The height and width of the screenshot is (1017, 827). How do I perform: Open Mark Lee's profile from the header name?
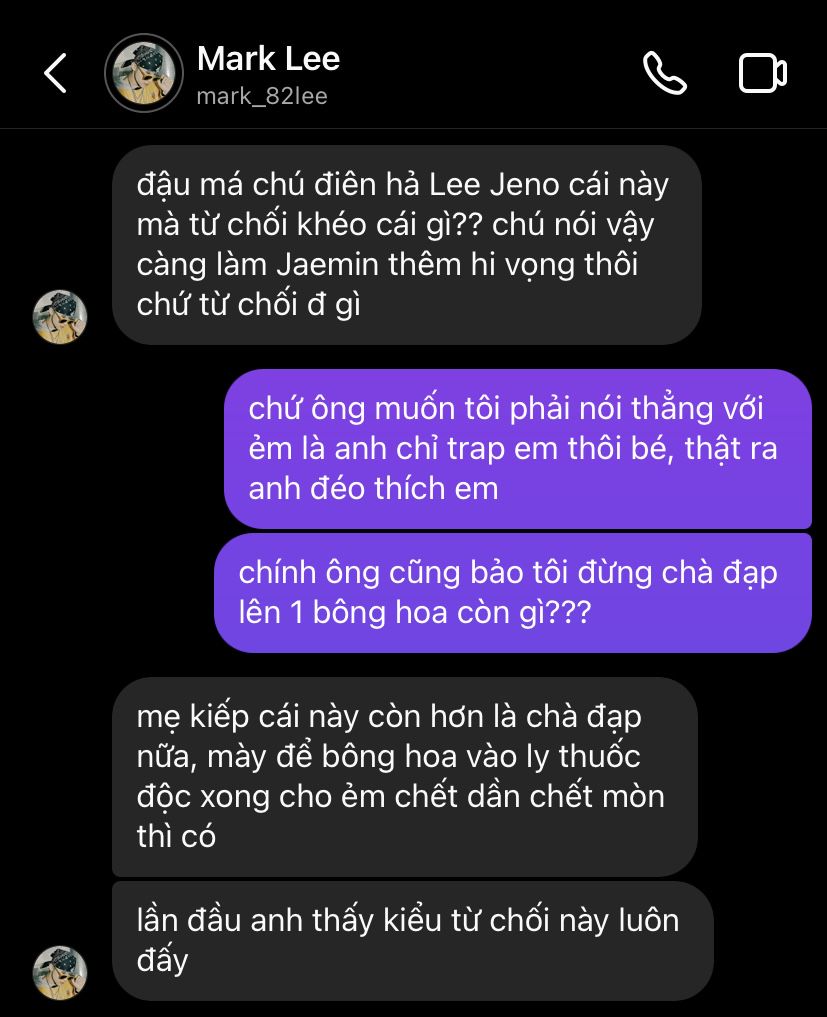[268, 60]
